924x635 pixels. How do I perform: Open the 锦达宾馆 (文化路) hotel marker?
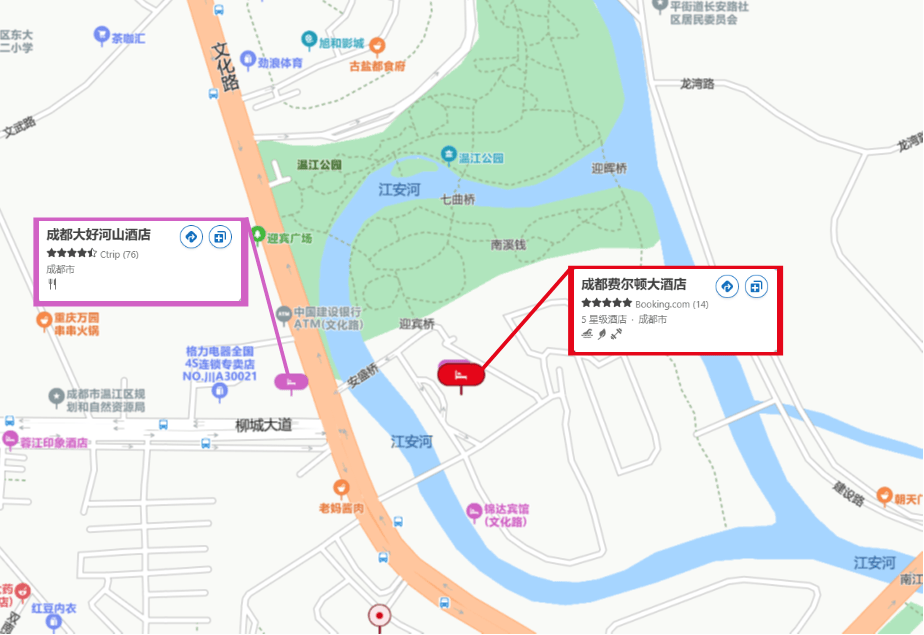tap(473, 511)
